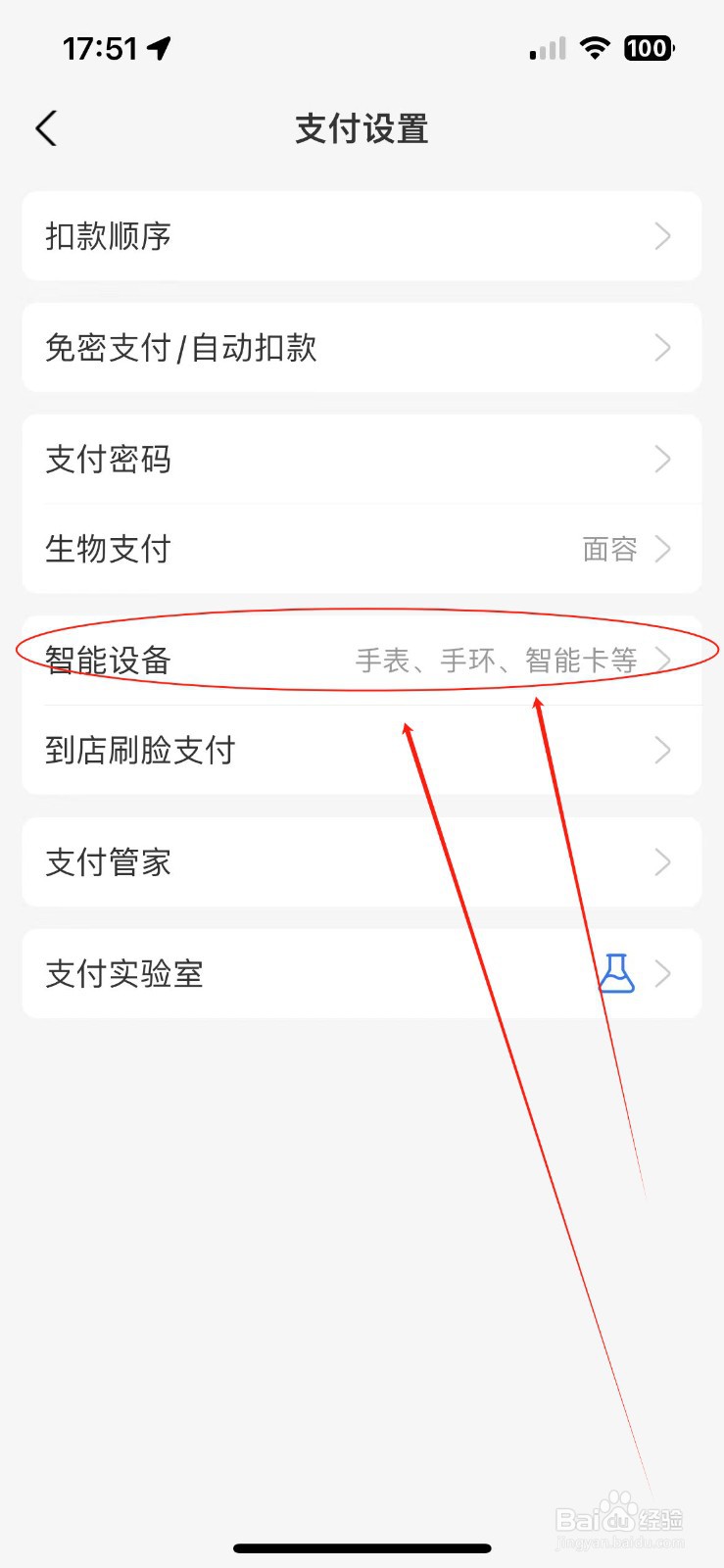Tap the back arrow to leave 支付设置
Screen dimensions: 724x1568
[46, 127]
